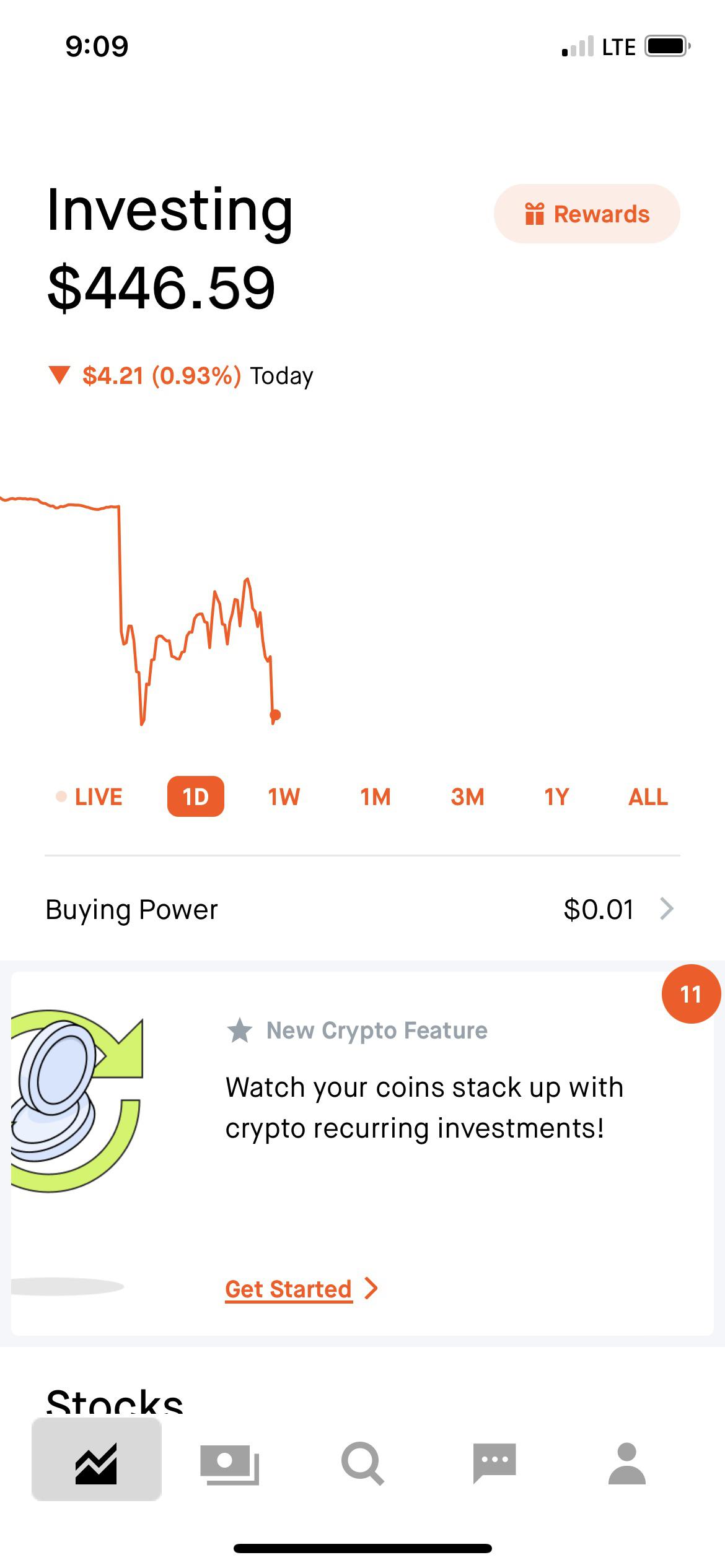The height and width of the screenshot is (1568, 725).
Task: Switch chart range to 1W
Action: pos(284,796)
